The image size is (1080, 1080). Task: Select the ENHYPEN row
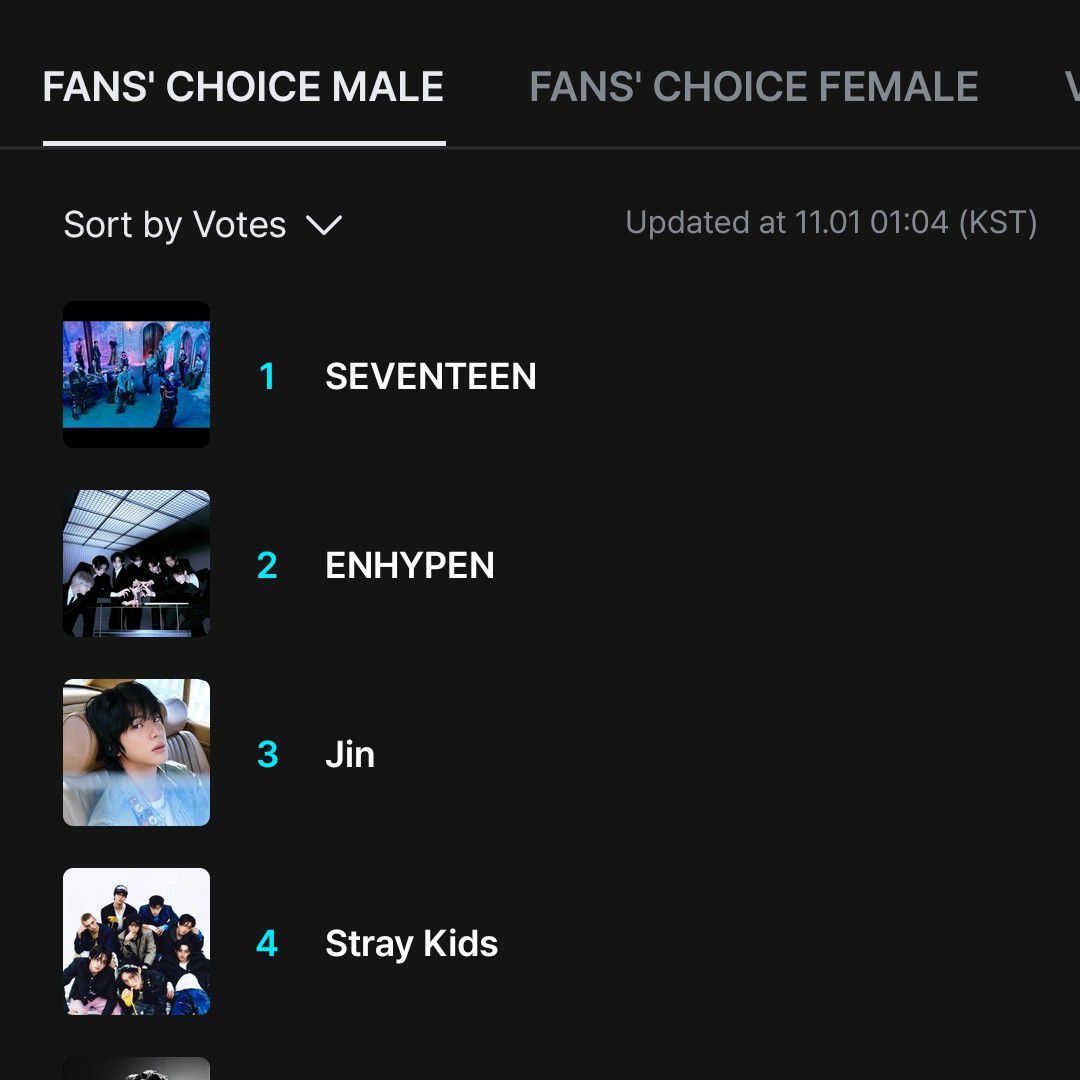coord(409,565)
